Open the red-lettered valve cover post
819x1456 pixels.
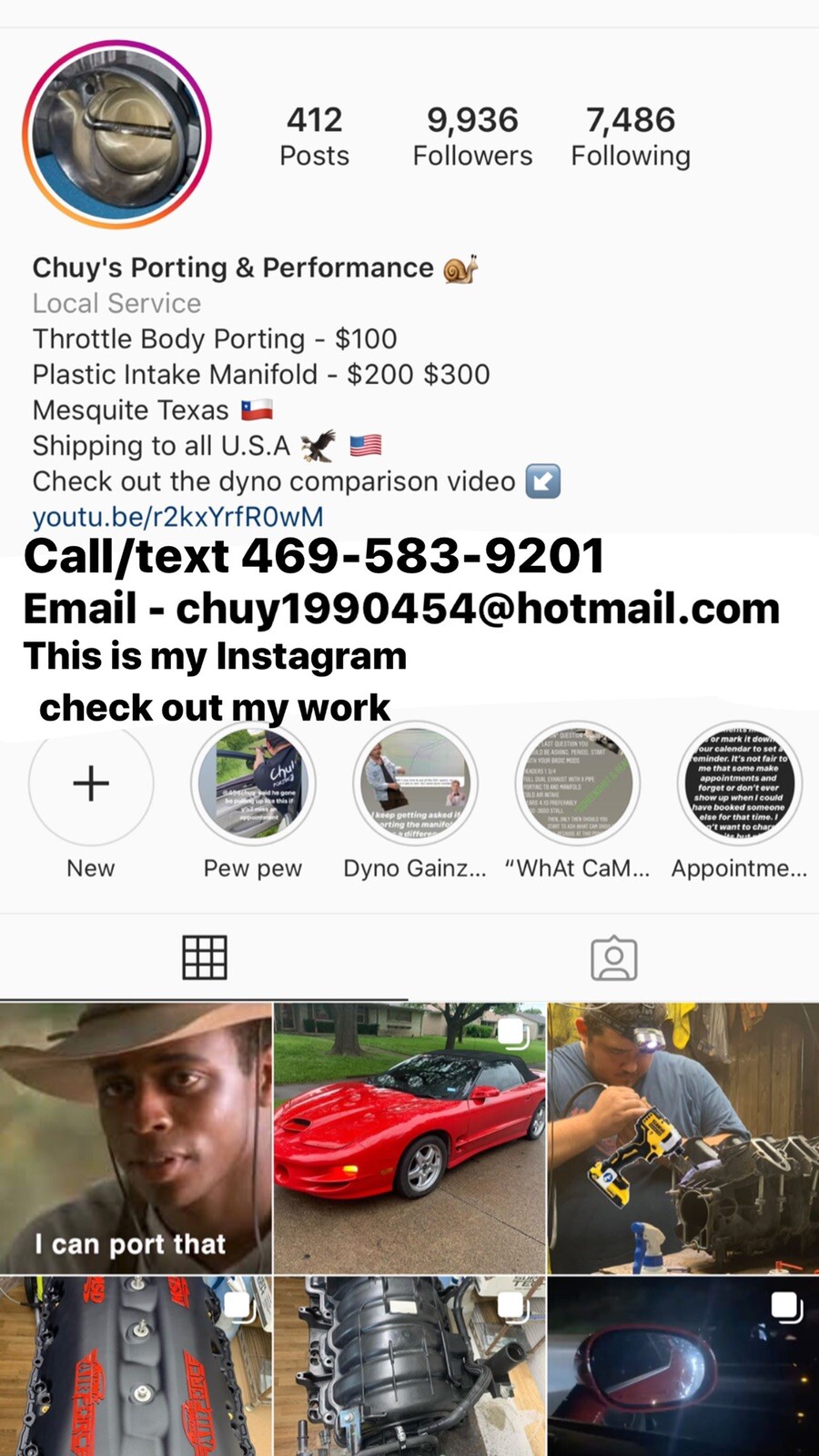(x=136, y=1366)
